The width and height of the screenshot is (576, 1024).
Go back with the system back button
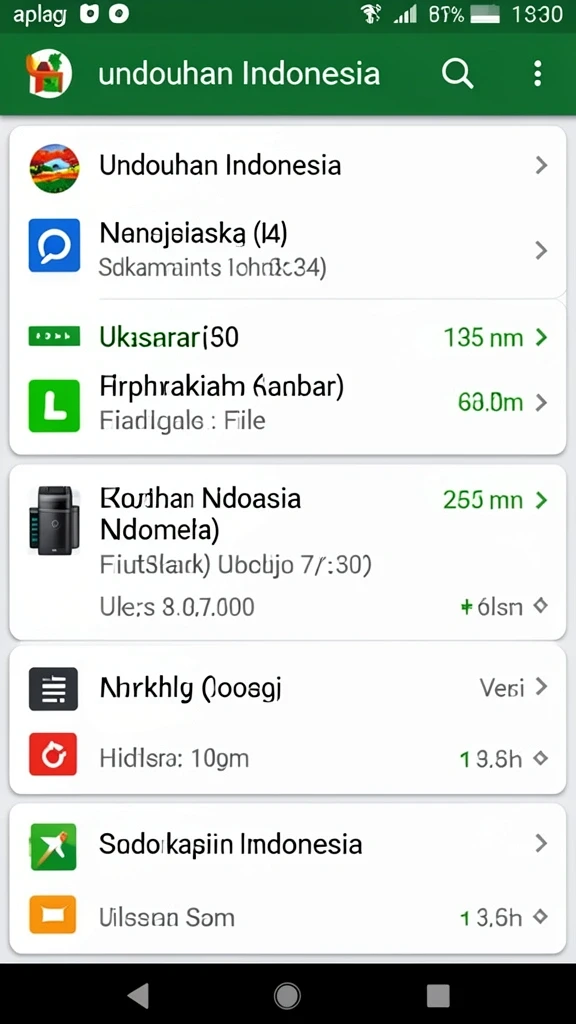point(138,995)
